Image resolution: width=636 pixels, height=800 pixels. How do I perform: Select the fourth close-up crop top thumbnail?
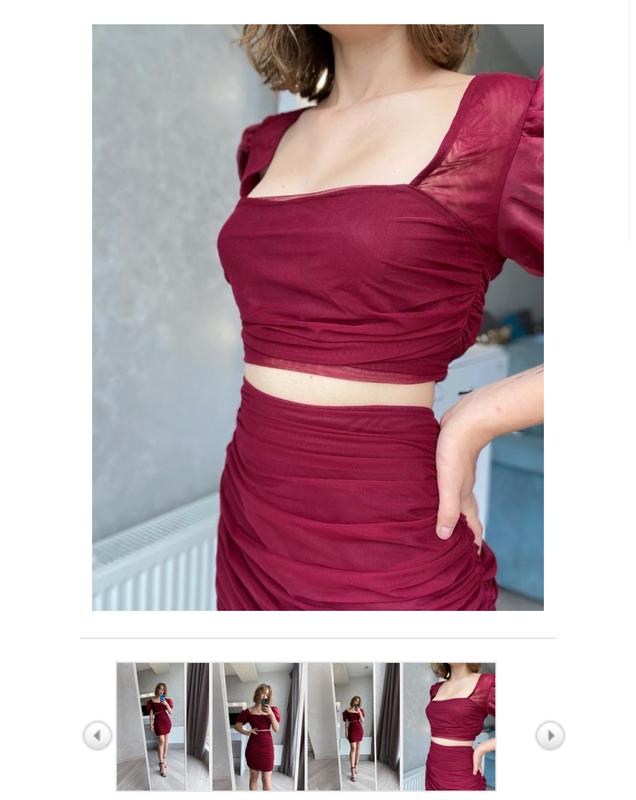[448, 727]
